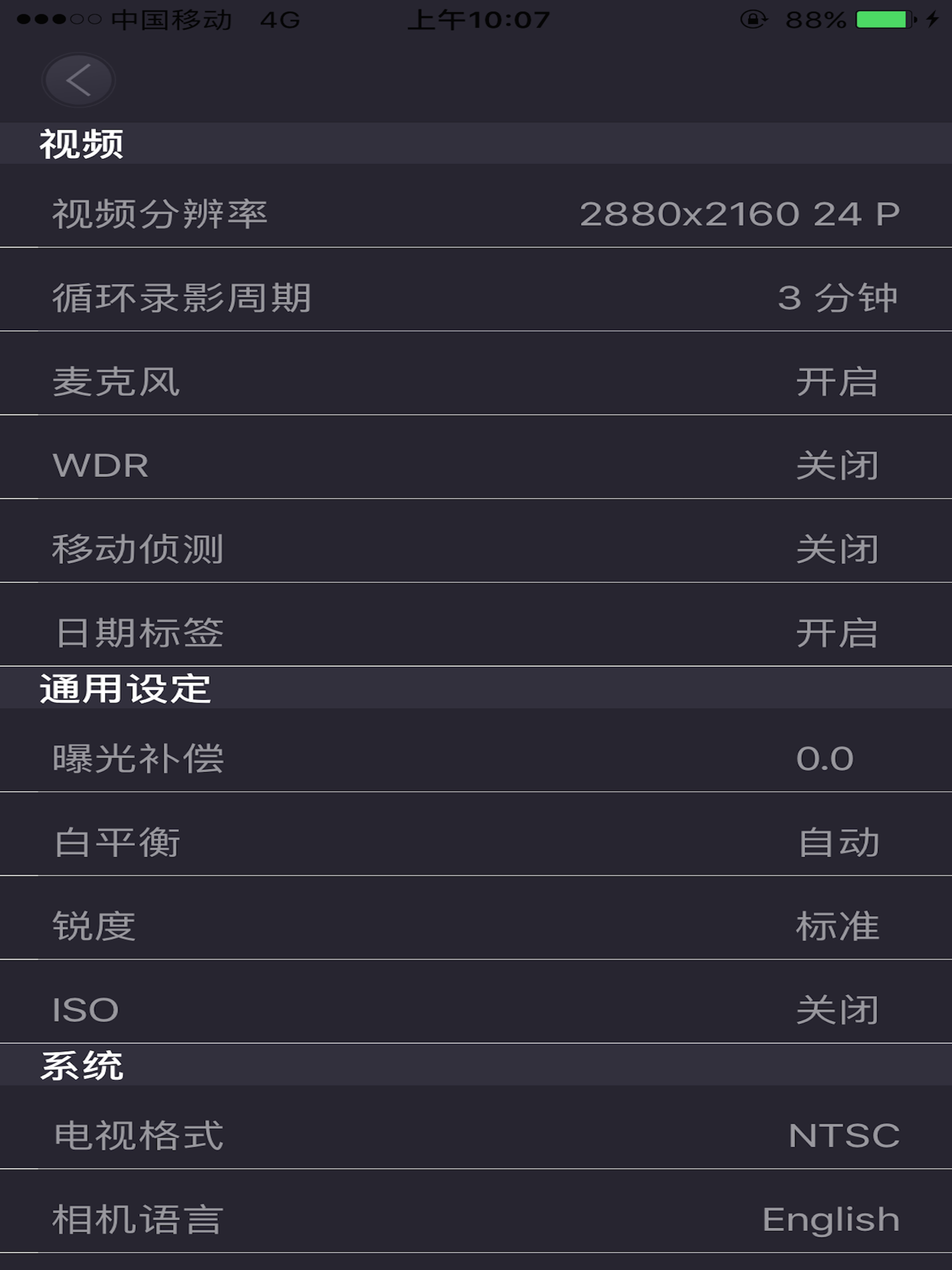Image resolution: width=952 pixels, height=1270 pixels.
Task: Tap the orientation lock icon in status bar
Action: [755, 19]
